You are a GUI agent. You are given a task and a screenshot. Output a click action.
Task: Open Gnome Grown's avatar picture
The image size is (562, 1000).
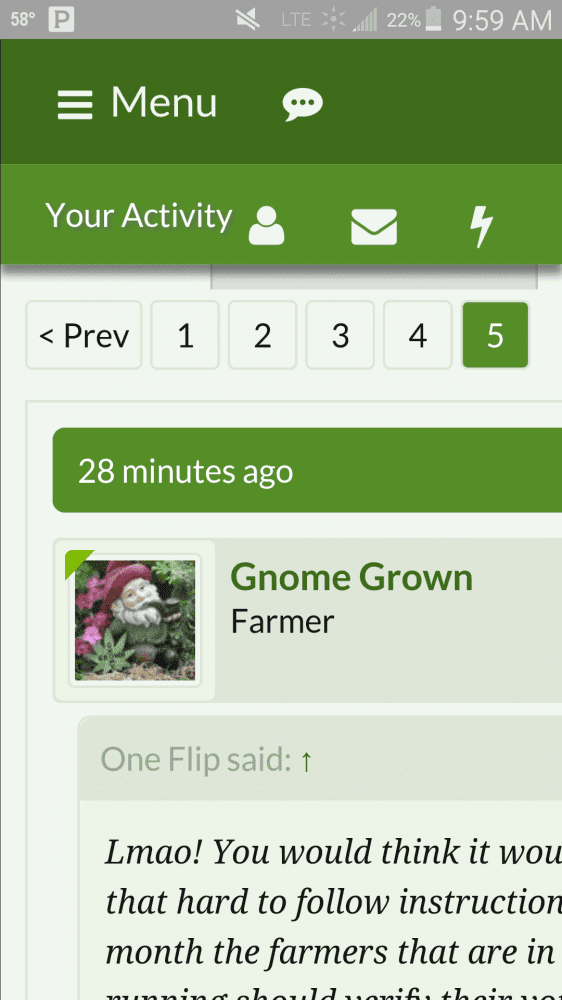coord(135,621)
